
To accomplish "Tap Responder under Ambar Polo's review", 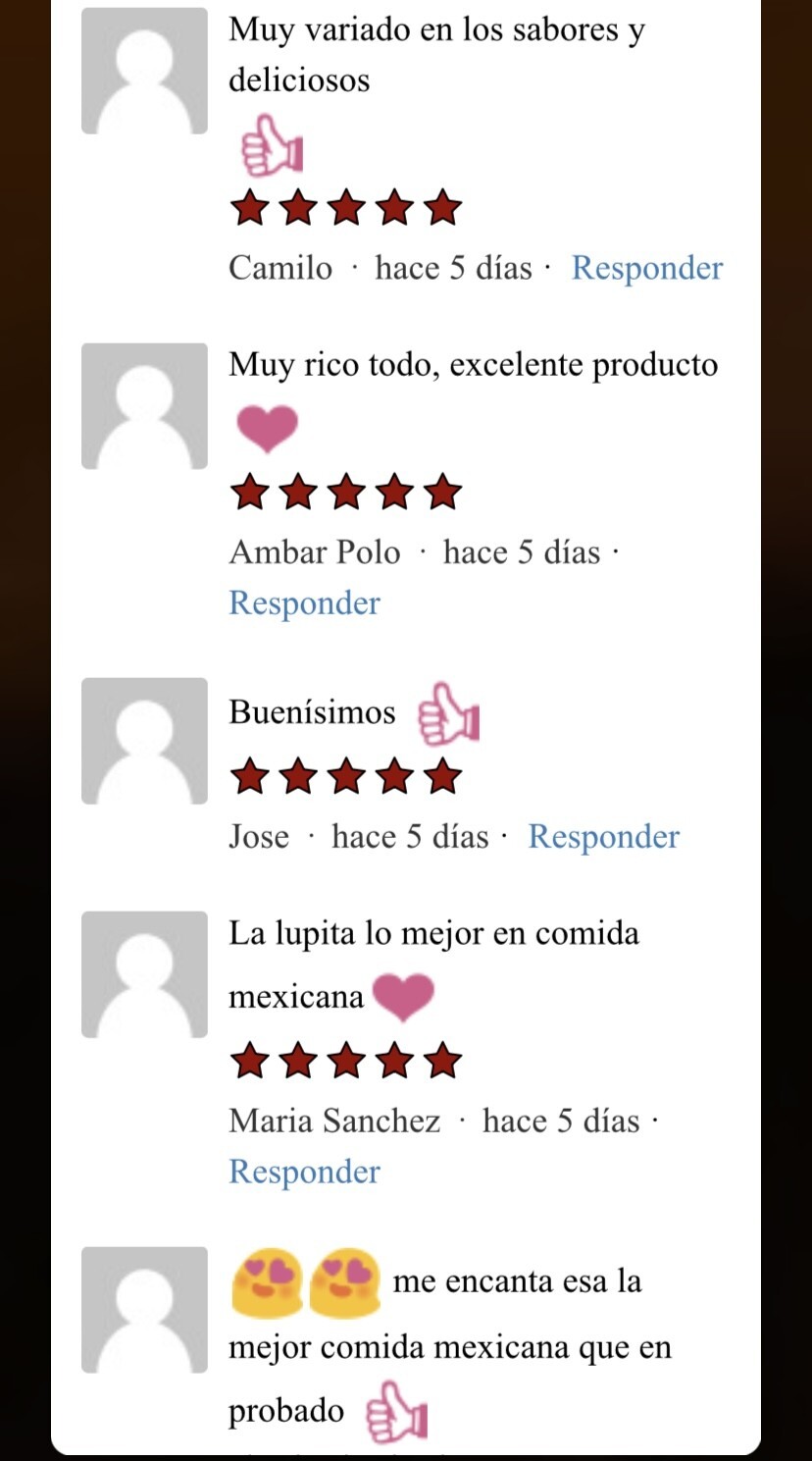I will [x=304, y=602].
